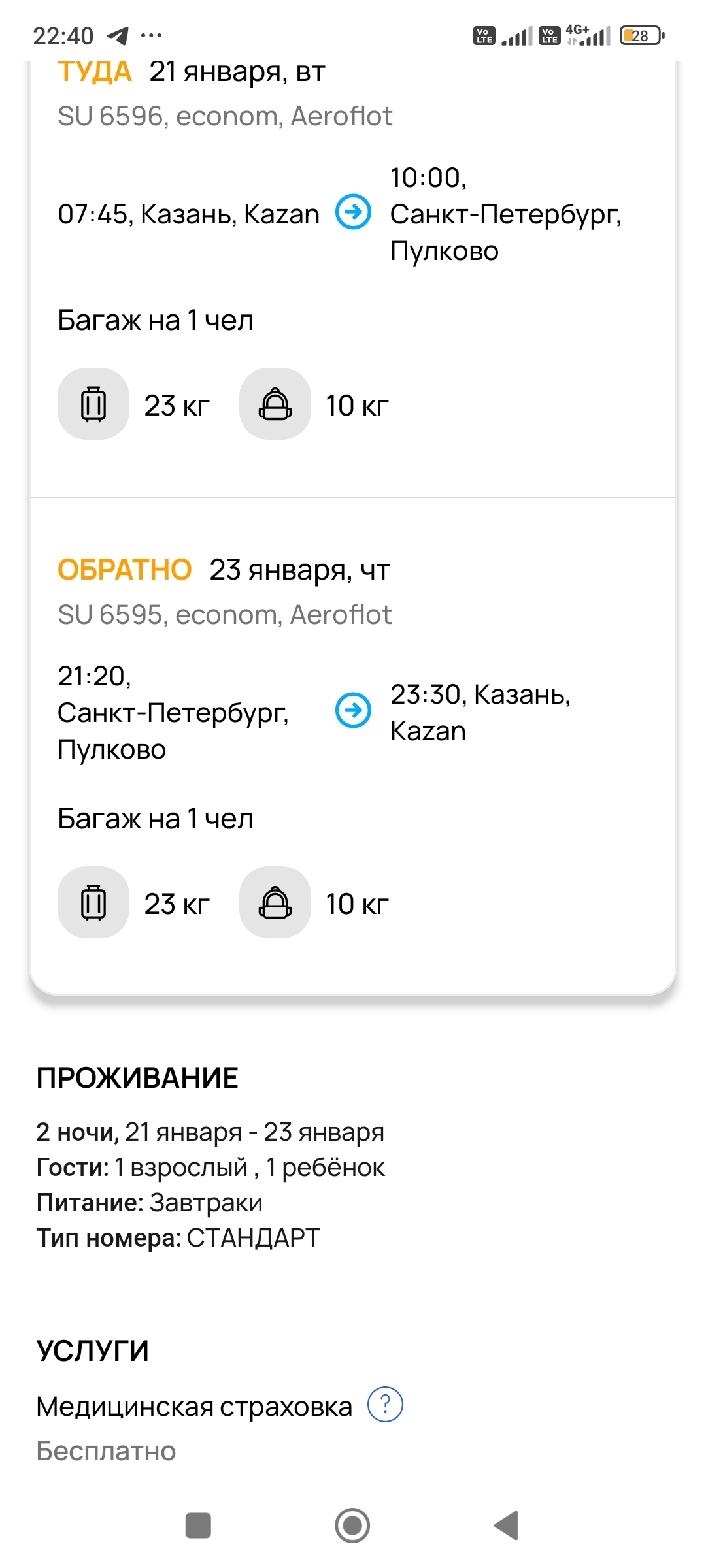Go to the home screen
Viewport: 706px width, 1568px height.
352,1526
